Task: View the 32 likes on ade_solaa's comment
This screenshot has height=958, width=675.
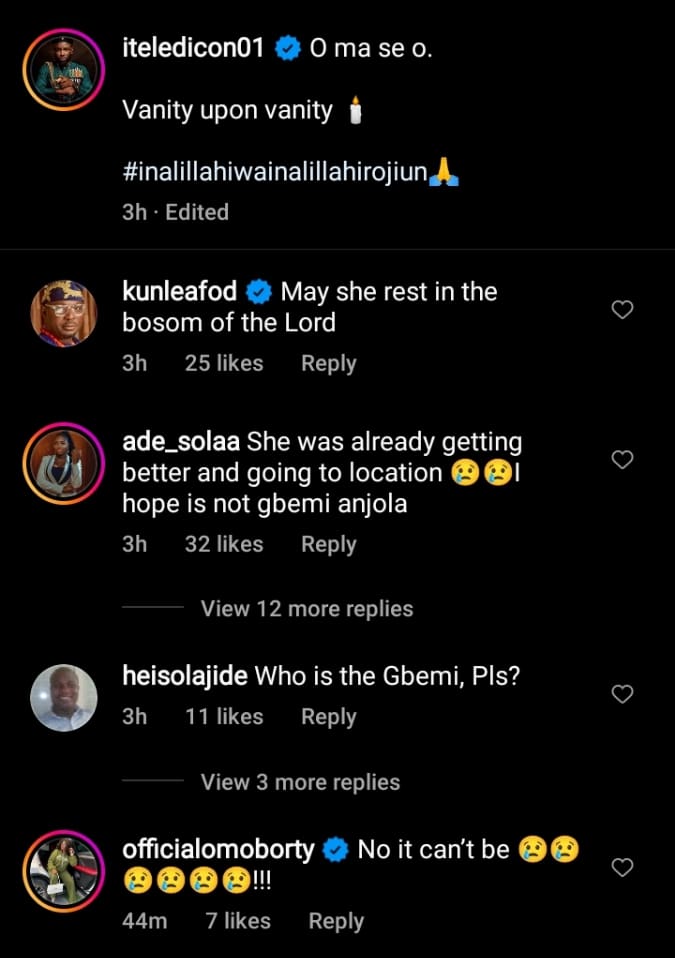Action: (224, 544)
